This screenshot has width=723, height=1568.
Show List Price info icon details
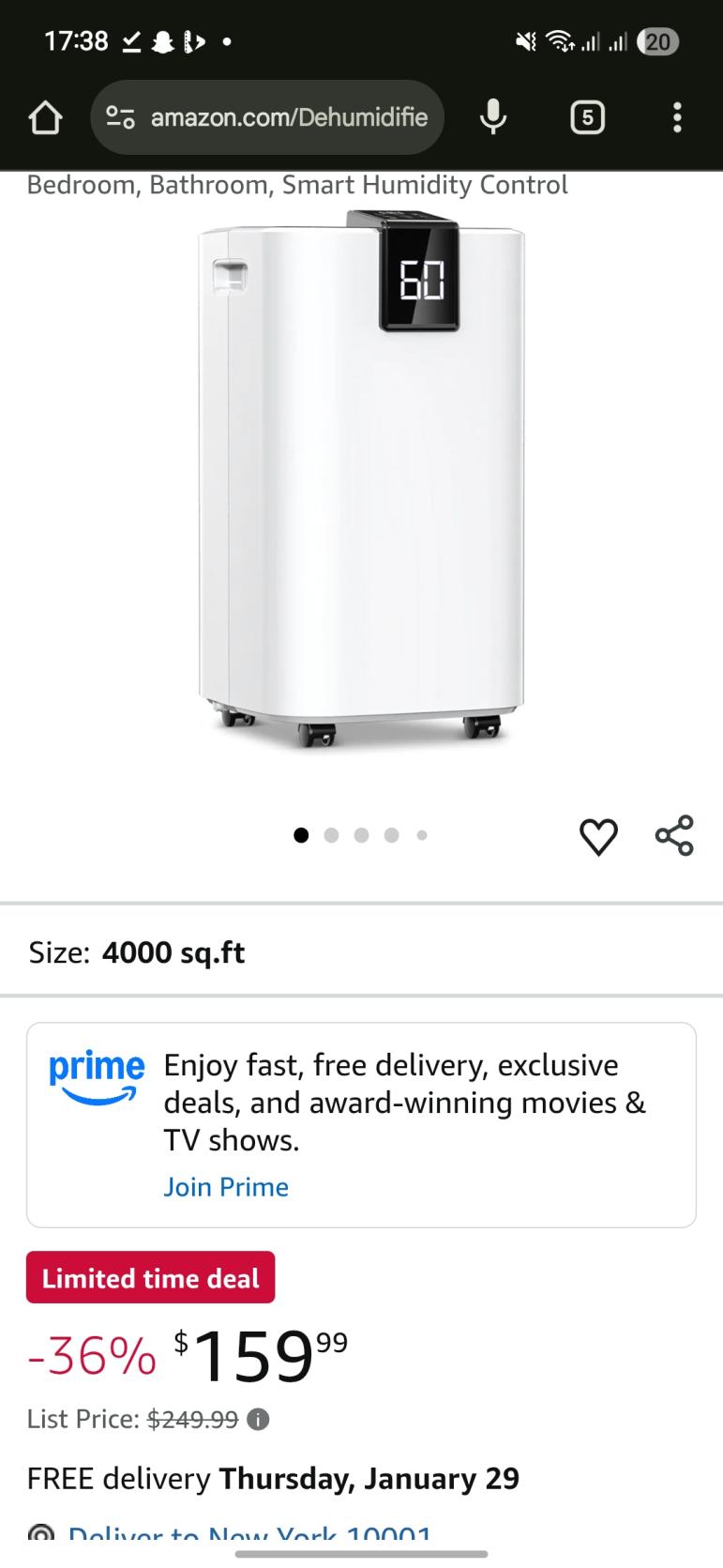point(258,1420)
